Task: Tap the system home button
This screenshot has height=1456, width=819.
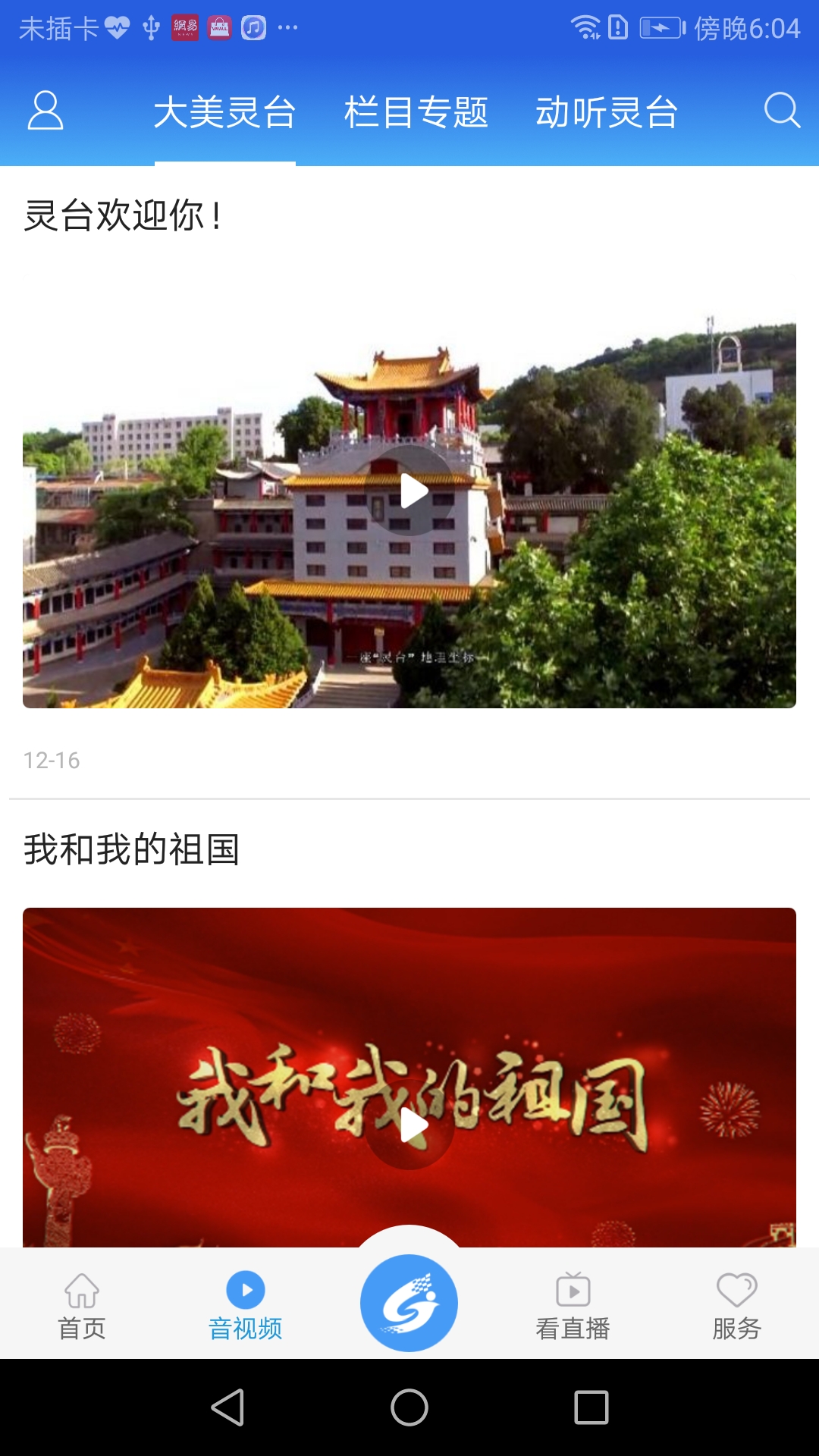Action: 409,1407
